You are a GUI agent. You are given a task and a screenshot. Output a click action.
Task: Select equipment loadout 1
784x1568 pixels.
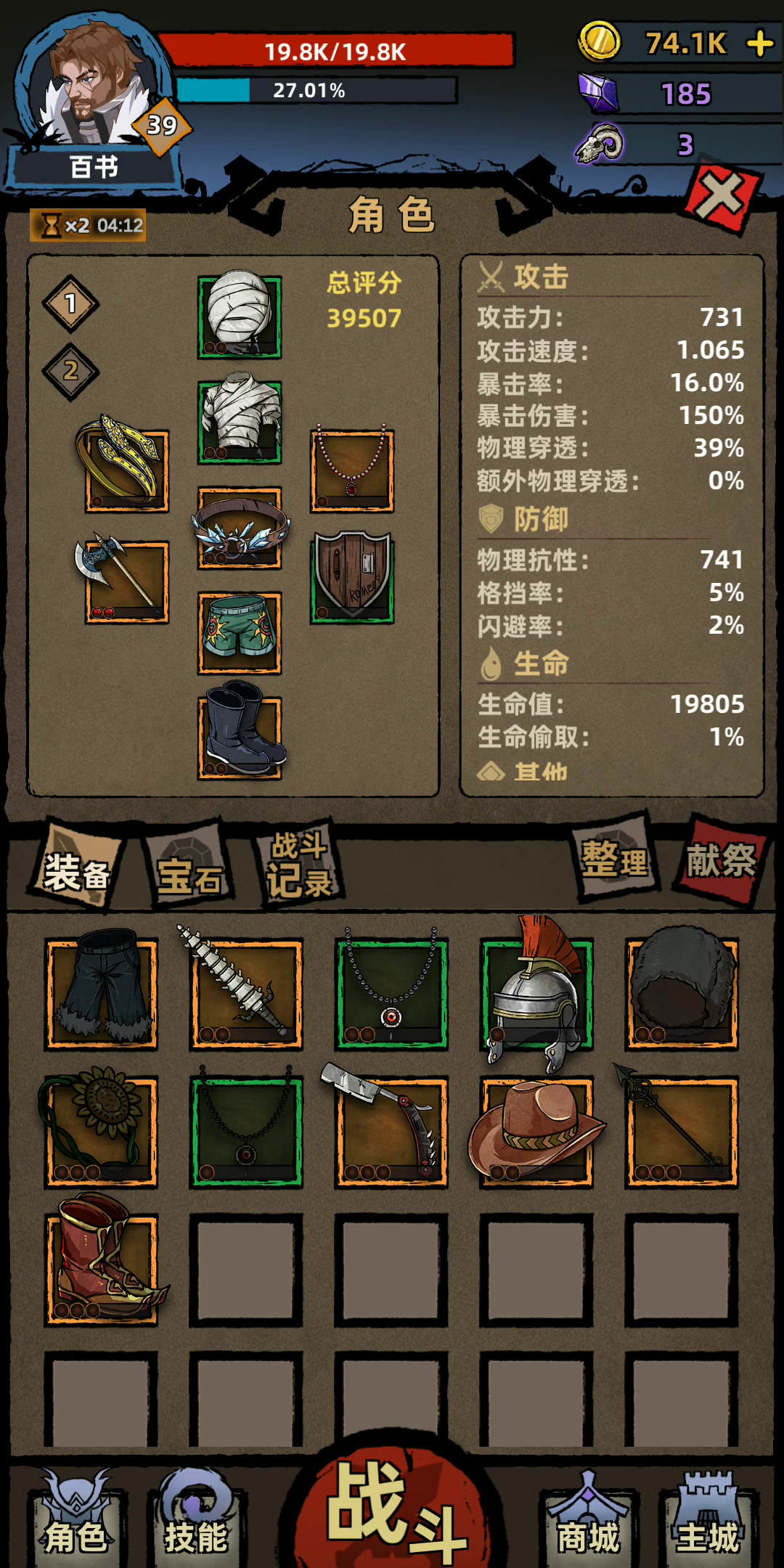coord(70,303)
